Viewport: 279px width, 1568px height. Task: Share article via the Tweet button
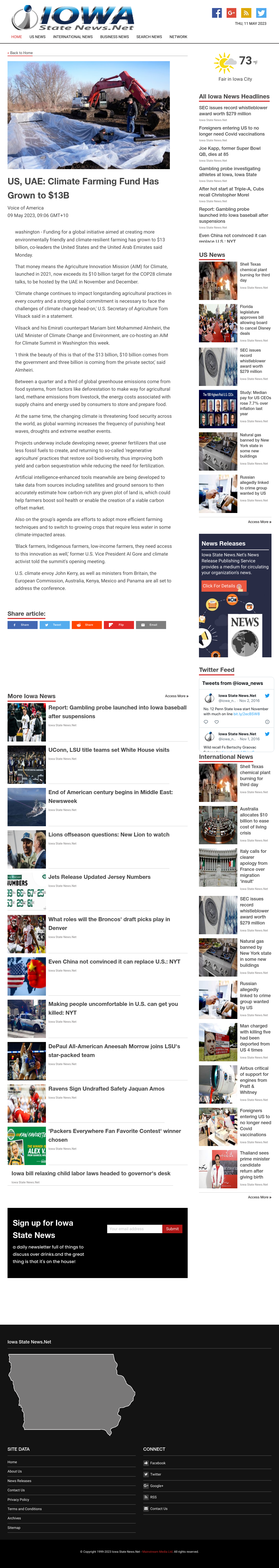tap(54, 624)
